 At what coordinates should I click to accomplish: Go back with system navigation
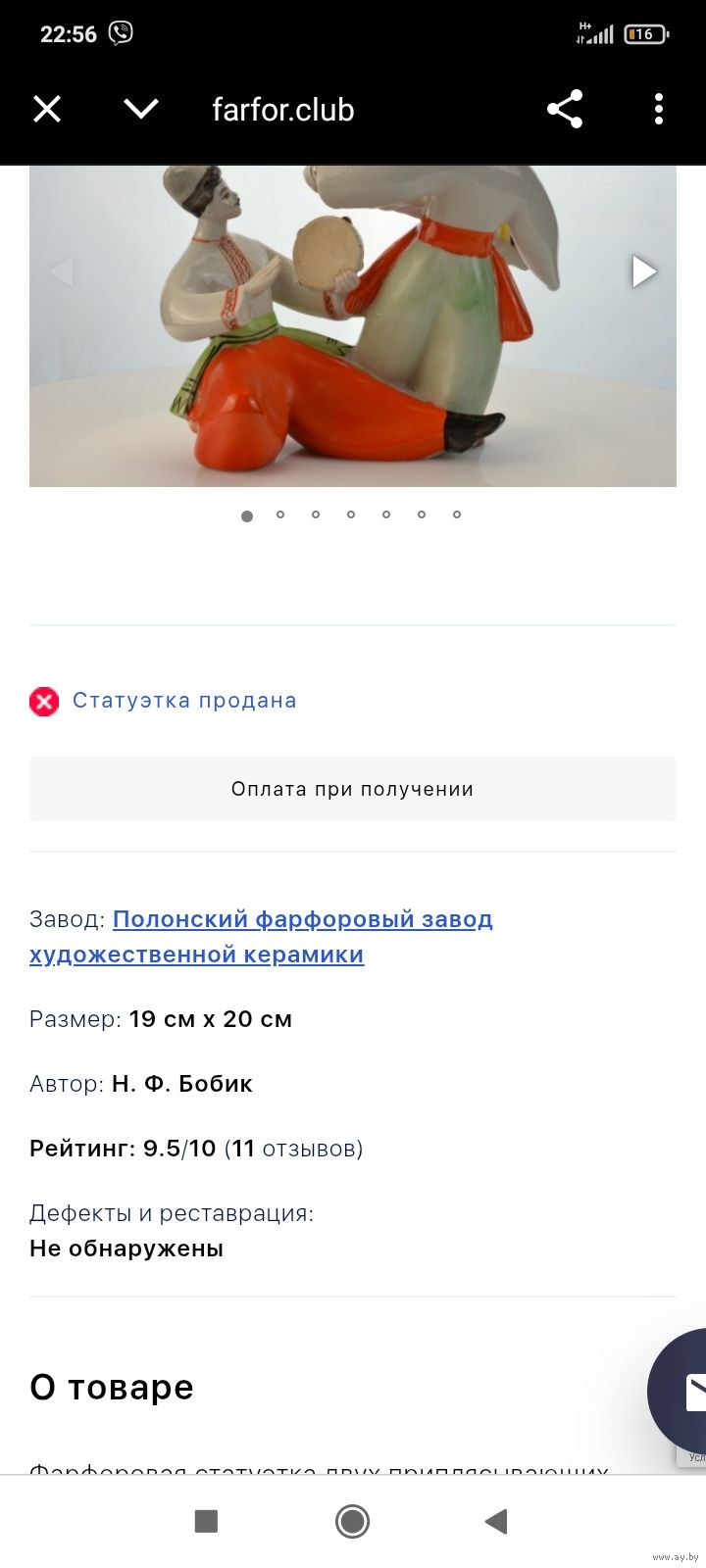click(x=497, y=1521)
